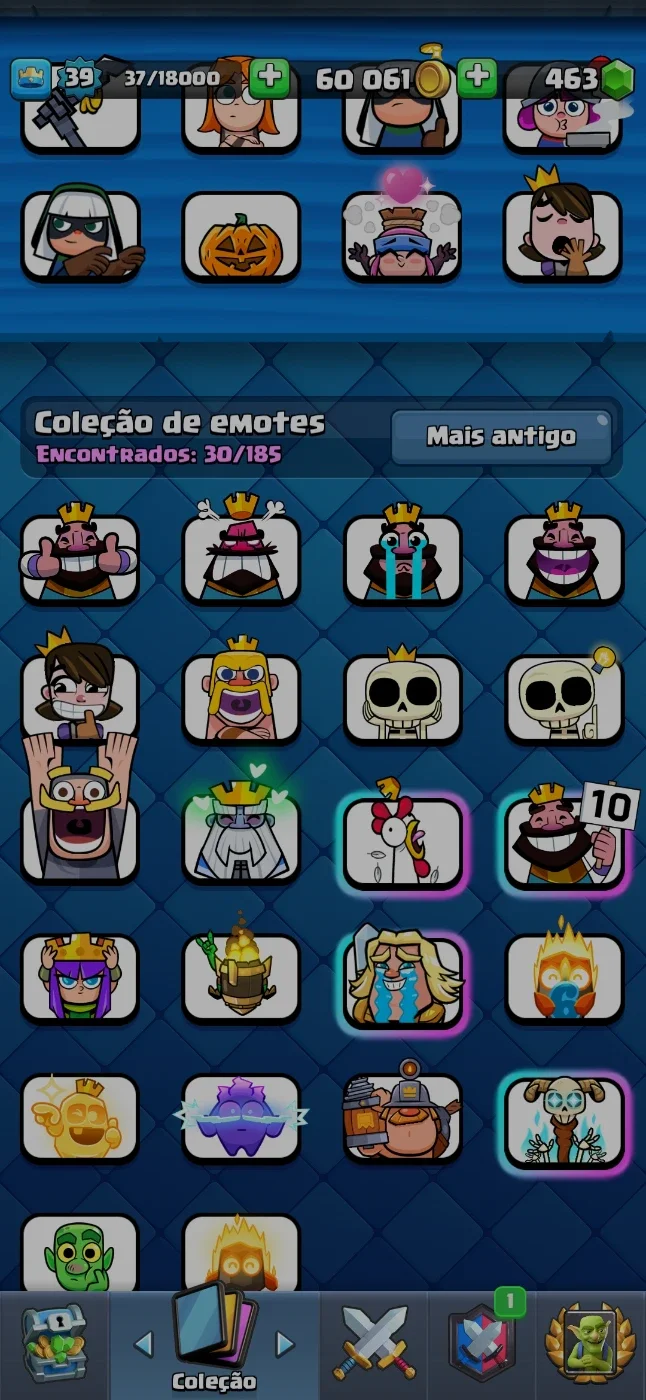Select the green goblin emote
The height and width of the screenshot is (1400, 646).
point(80,1252)
